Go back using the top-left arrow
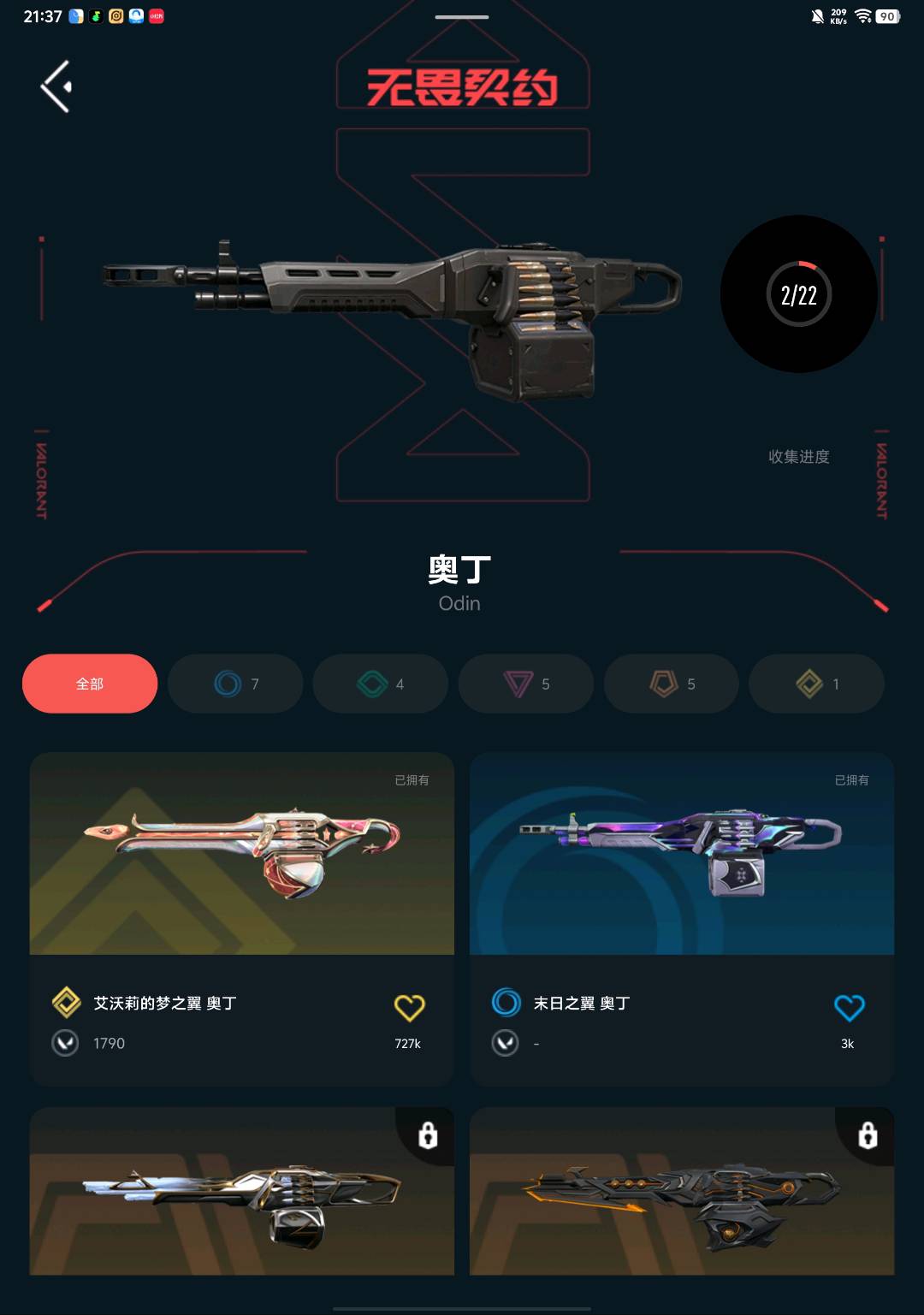The height and width of the screenshot is (1315, 924). (x=56, y=86)
